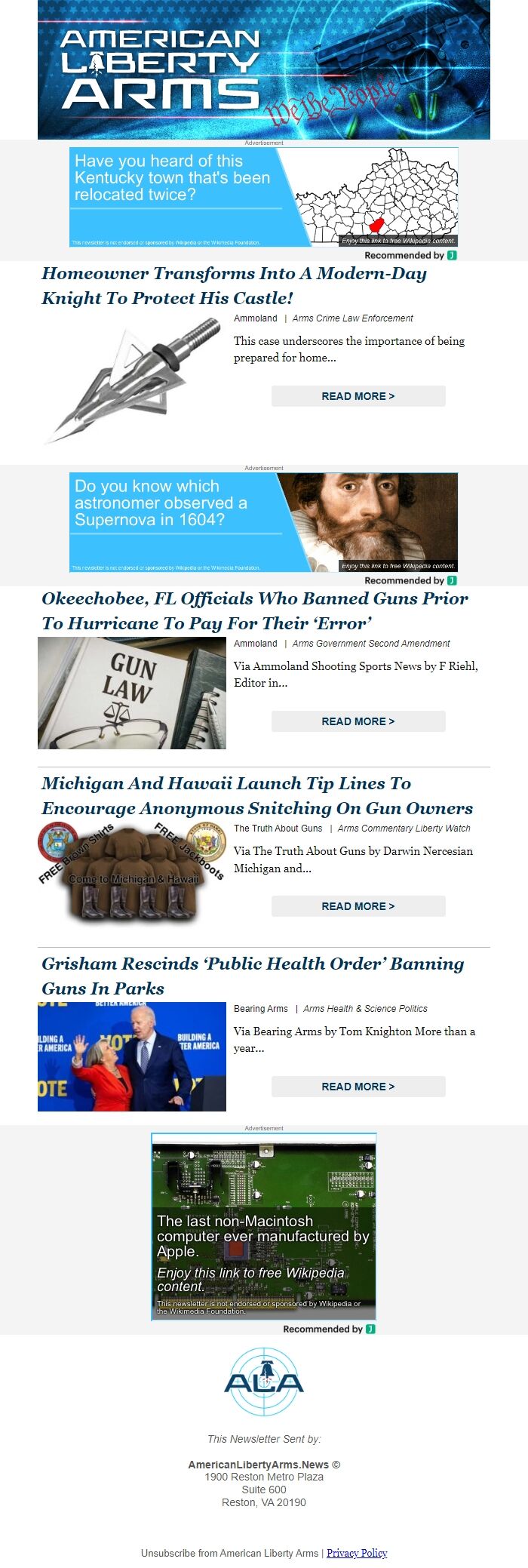Open Grisham rescinds Public Health Order headline

[253, 976]
